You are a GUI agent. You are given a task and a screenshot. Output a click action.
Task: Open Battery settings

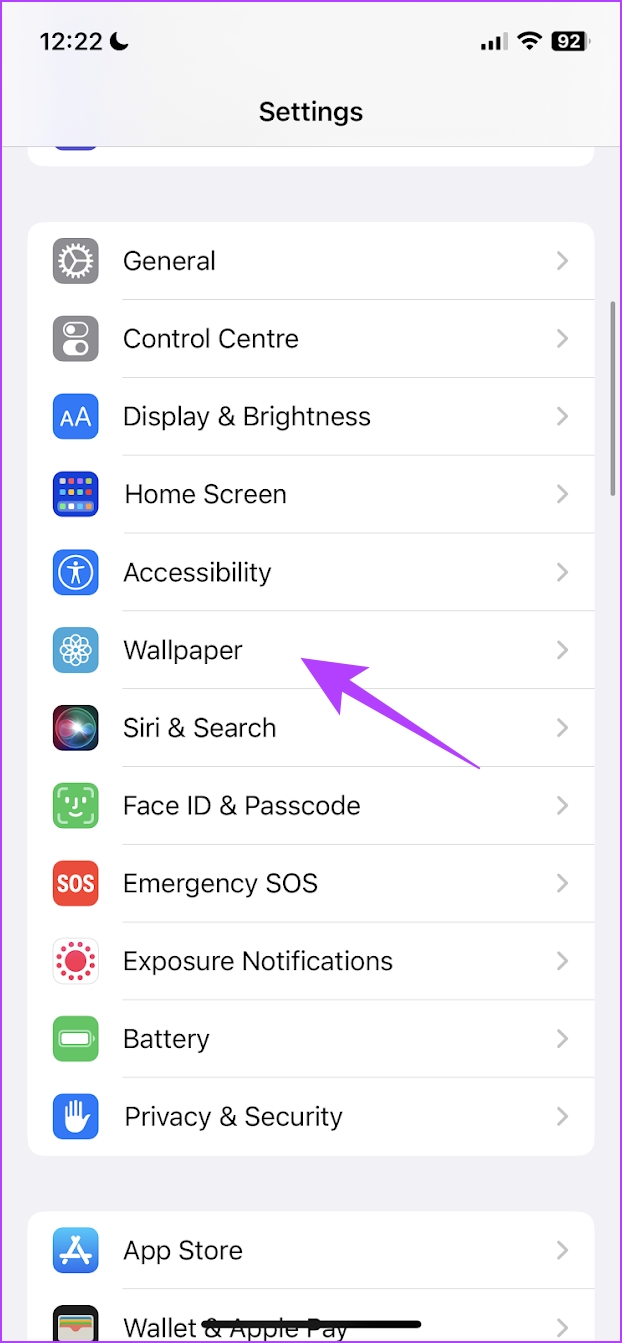coord(310,1039)
